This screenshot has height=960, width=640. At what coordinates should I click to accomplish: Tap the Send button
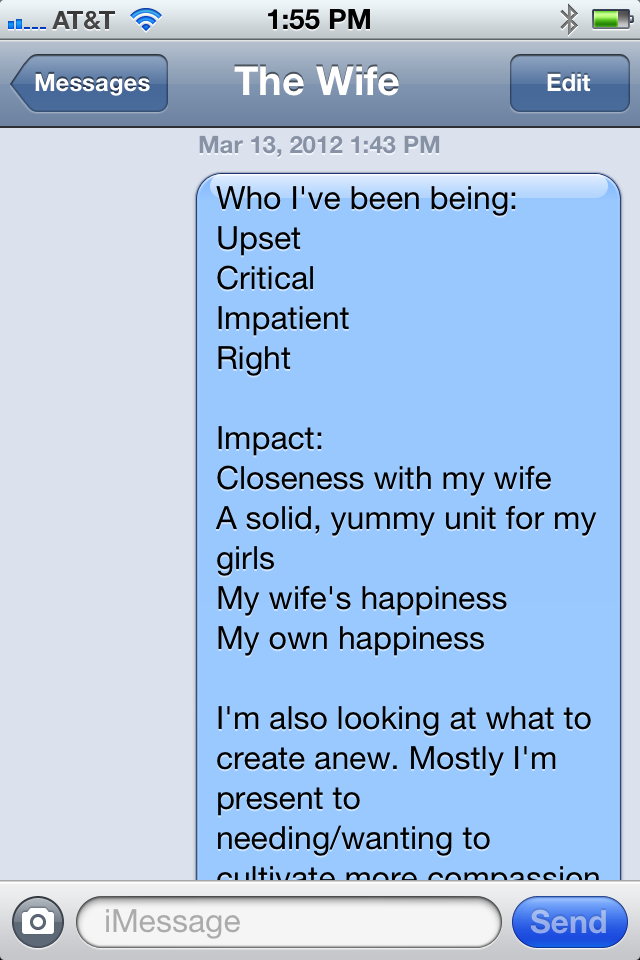click(x=568, y=921)
